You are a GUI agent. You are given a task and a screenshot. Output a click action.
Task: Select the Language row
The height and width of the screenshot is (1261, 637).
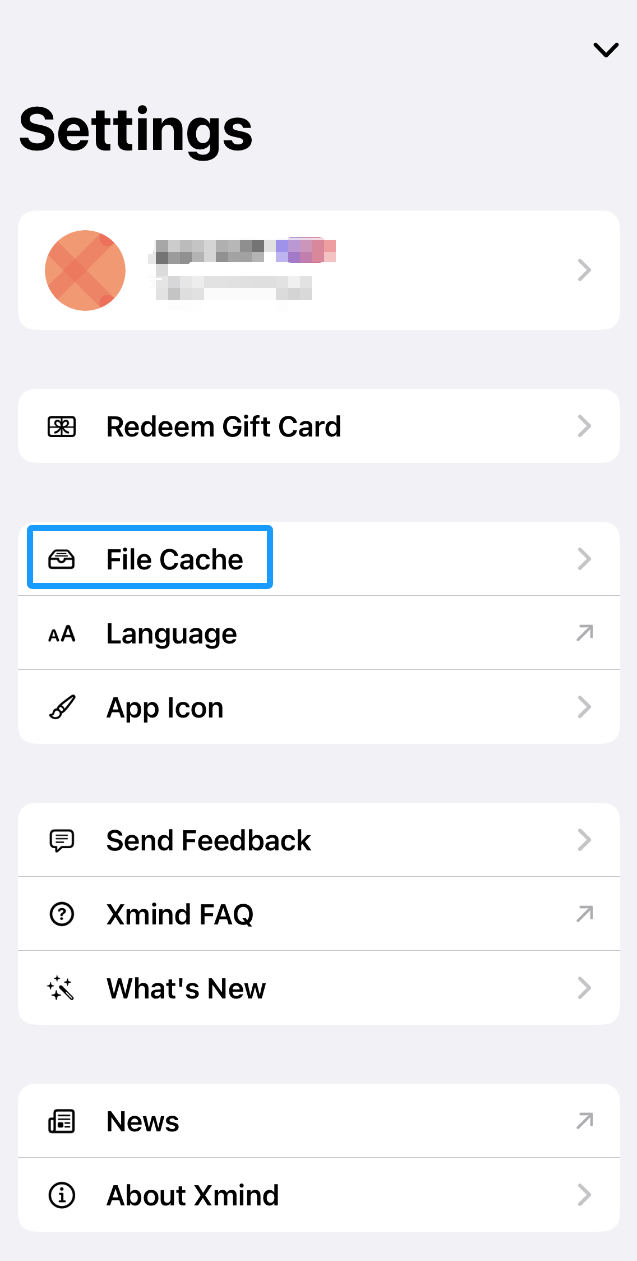319,633
